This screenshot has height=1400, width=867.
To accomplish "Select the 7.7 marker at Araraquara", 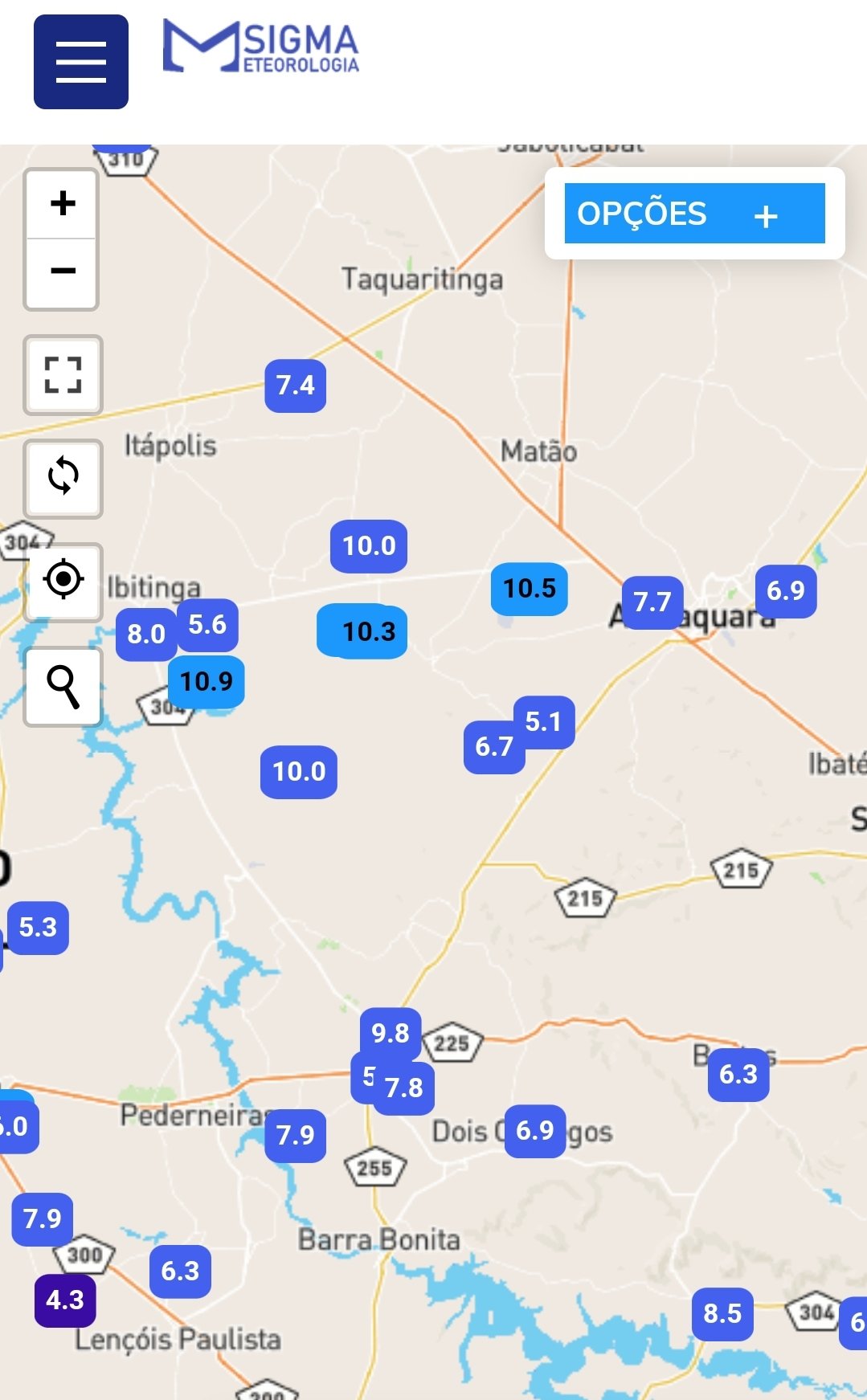I will point(652,602).
